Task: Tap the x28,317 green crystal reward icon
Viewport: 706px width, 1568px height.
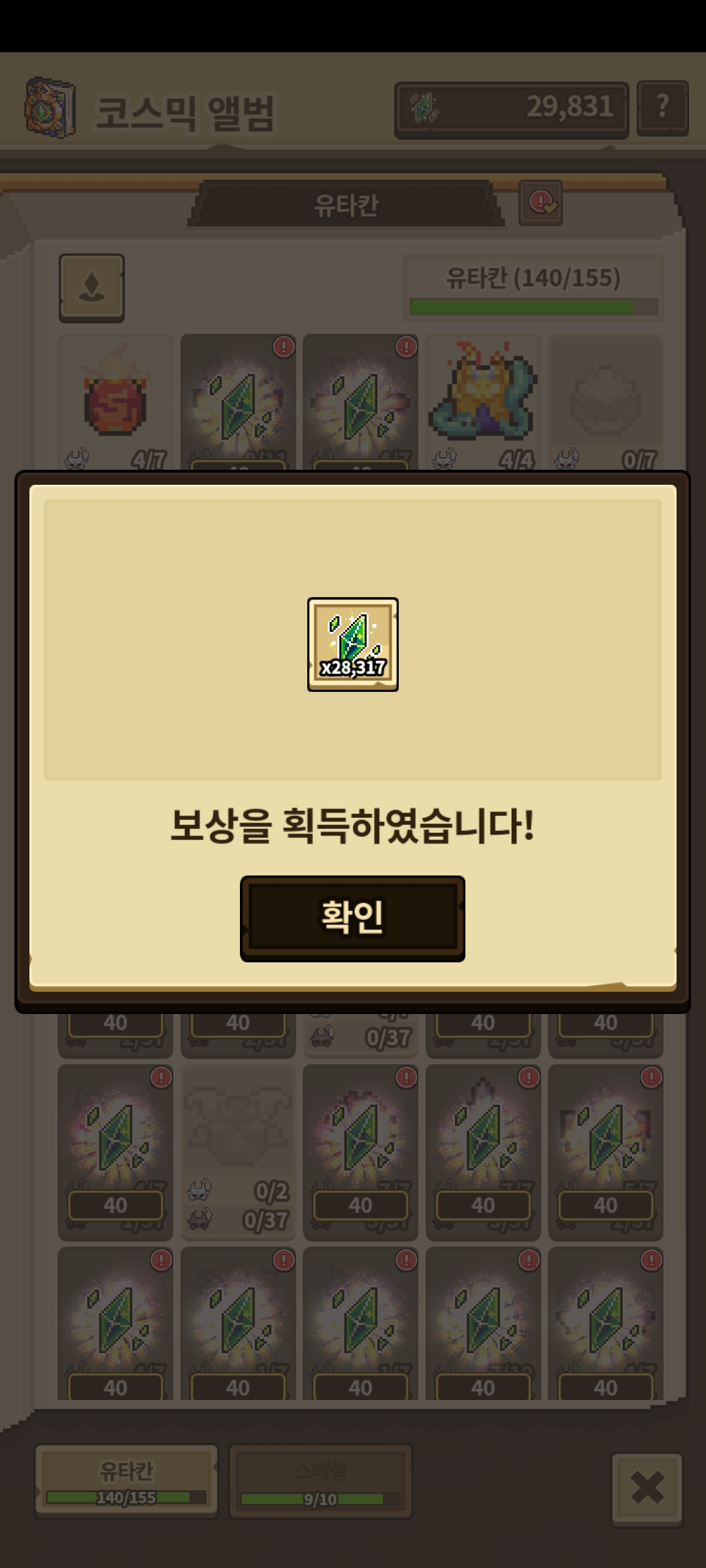Action: tap(352, 644)
